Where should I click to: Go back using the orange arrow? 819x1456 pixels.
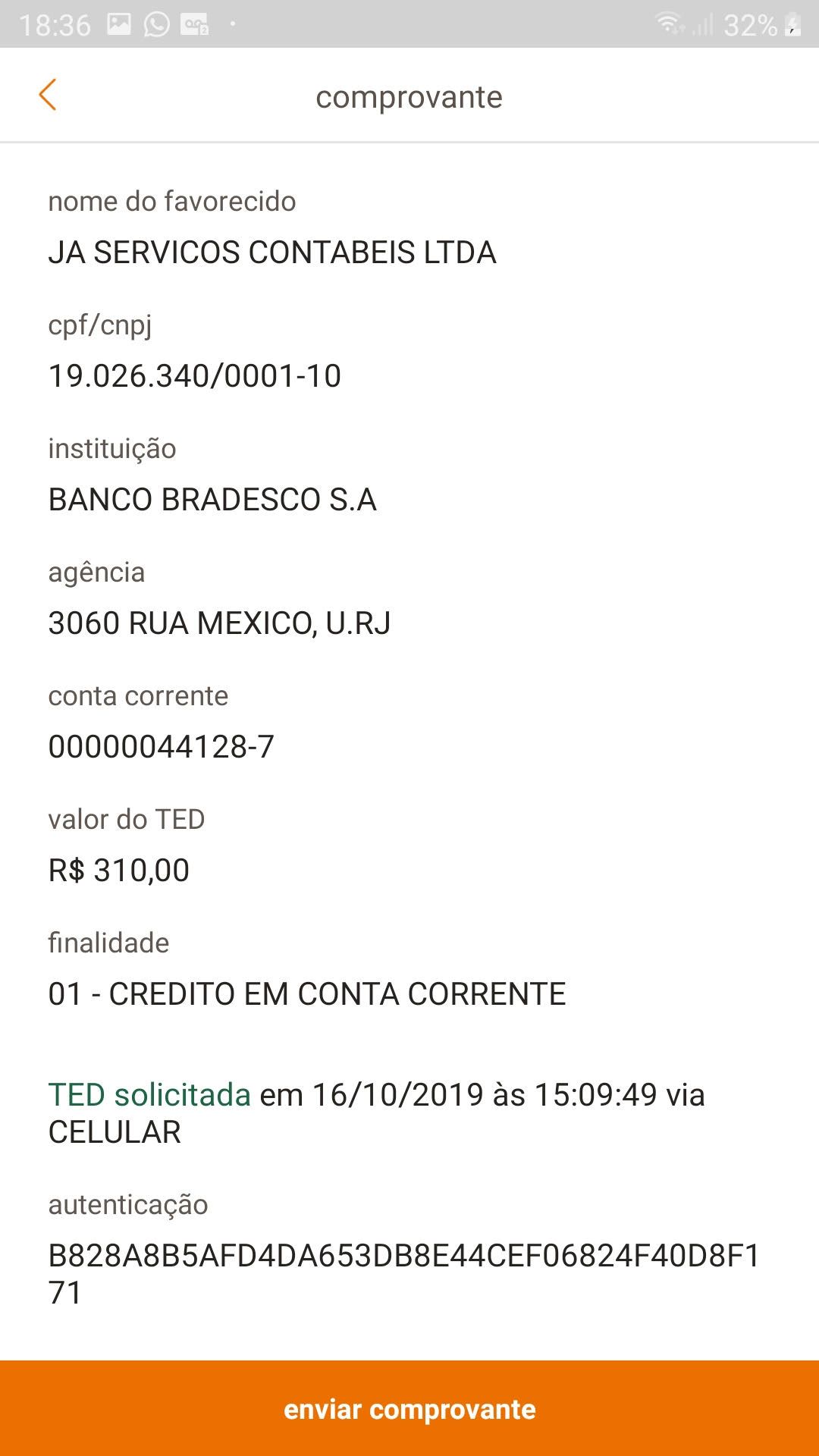tap(48, 96)
